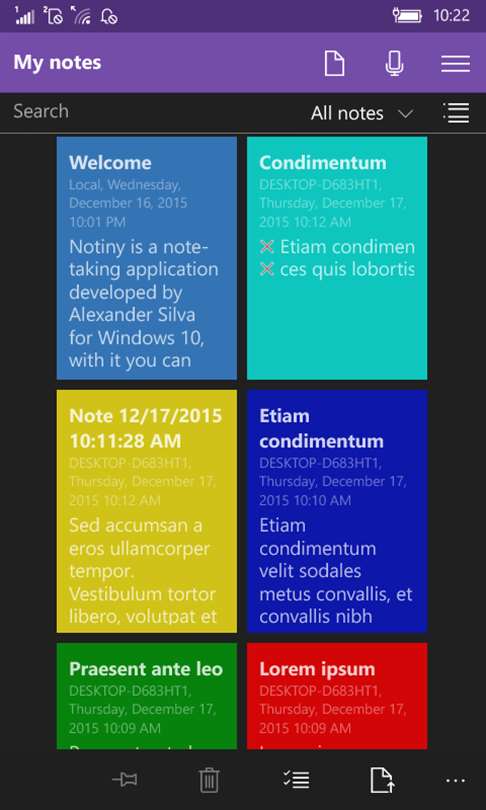This screenshot has width=486, height=810.
Task: Tap the pin icon in bottom bar
Action: tap(125, 780)
